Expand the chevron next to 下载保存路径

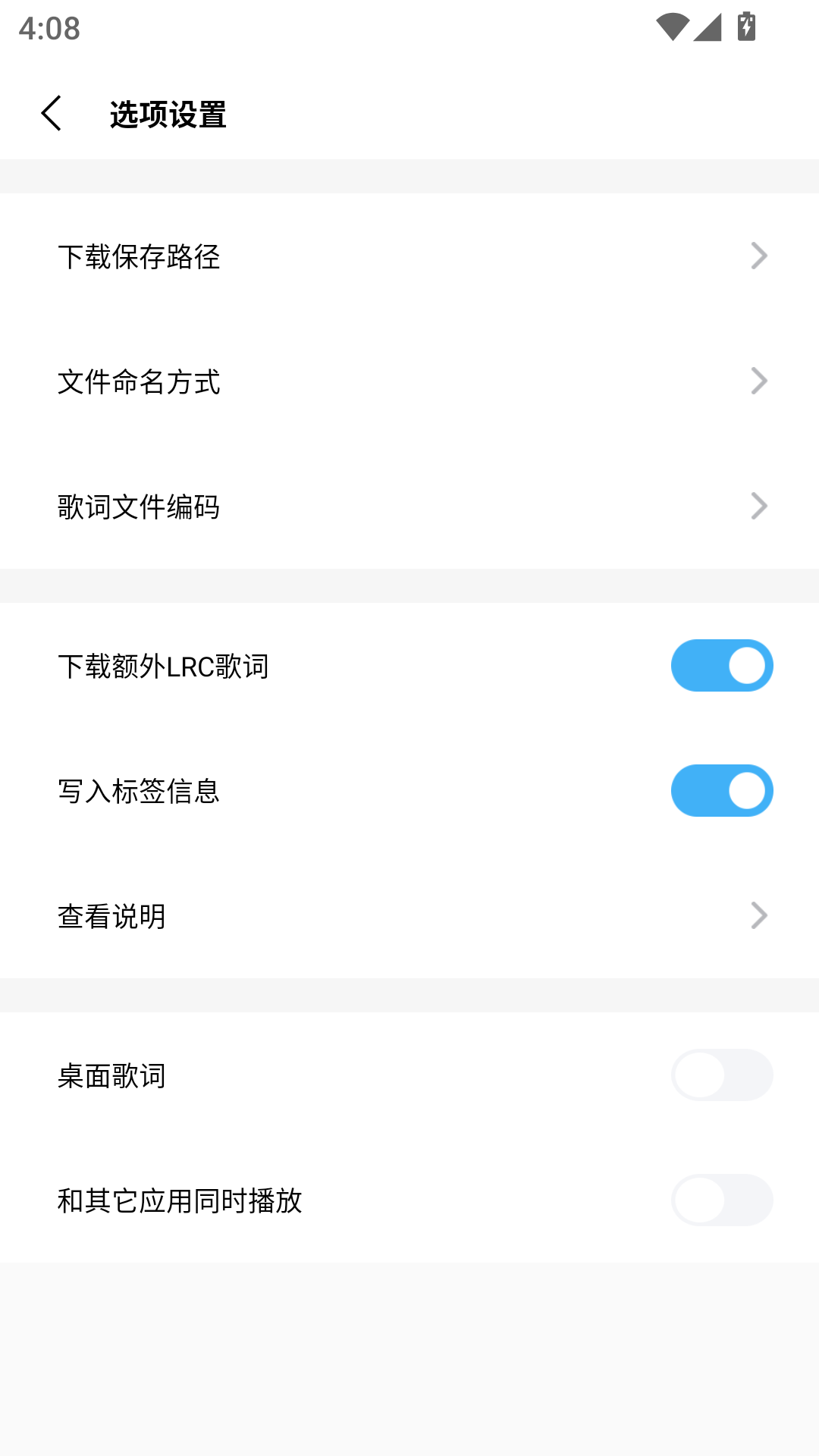759,256
